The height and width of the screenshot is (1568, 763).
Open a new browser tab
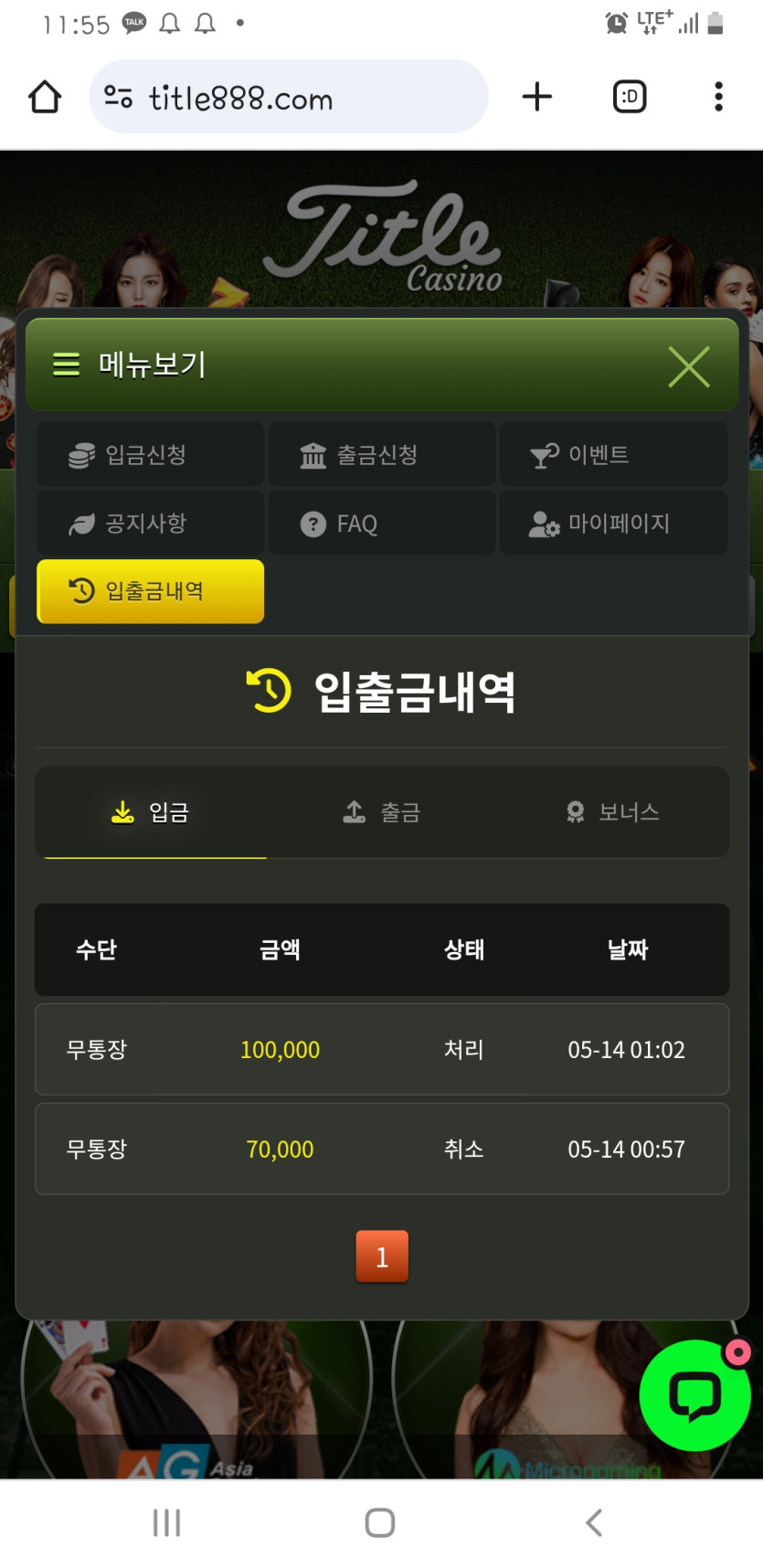pos(537,97)
